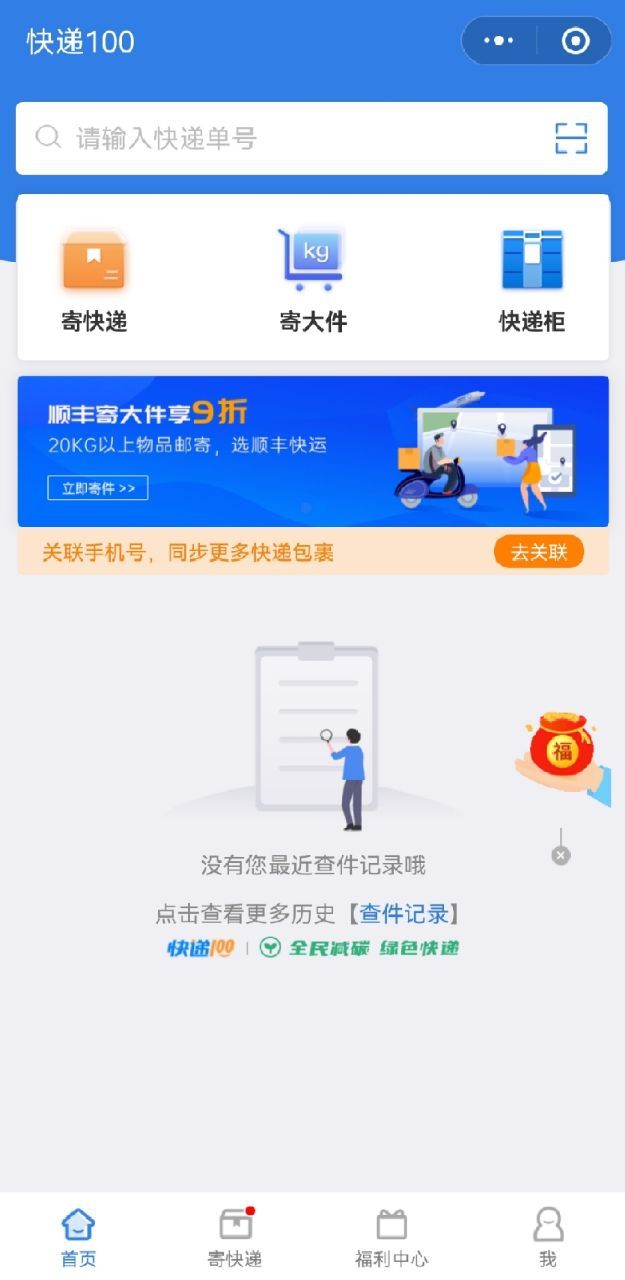
Task: Go to 福利中心 tab
Action: click(x=391, y=1237)
